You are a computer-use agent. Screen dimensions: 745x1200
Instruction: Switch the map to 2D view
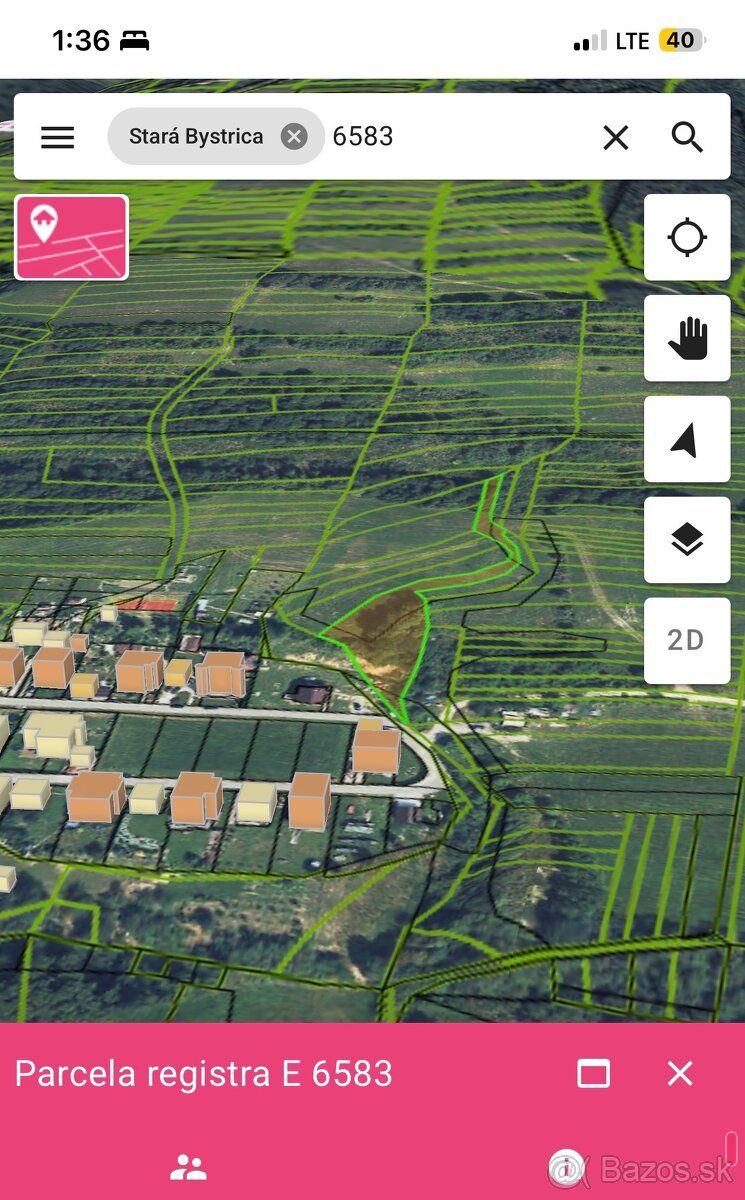[x=687, y=640]
